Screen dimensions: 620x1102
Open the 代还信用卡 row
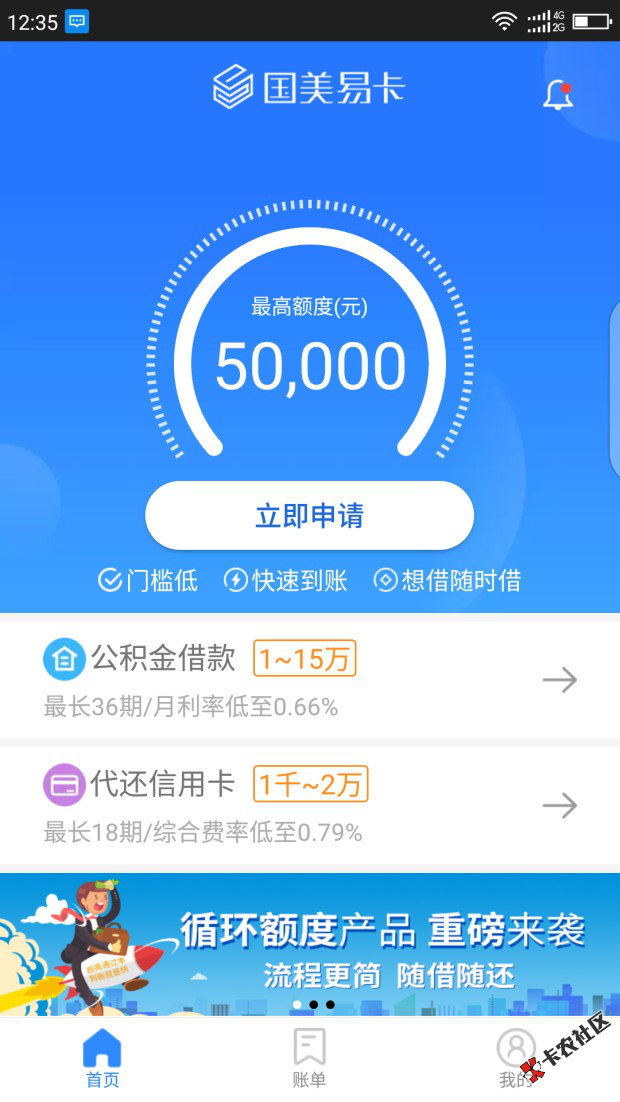tap(310, 805)
